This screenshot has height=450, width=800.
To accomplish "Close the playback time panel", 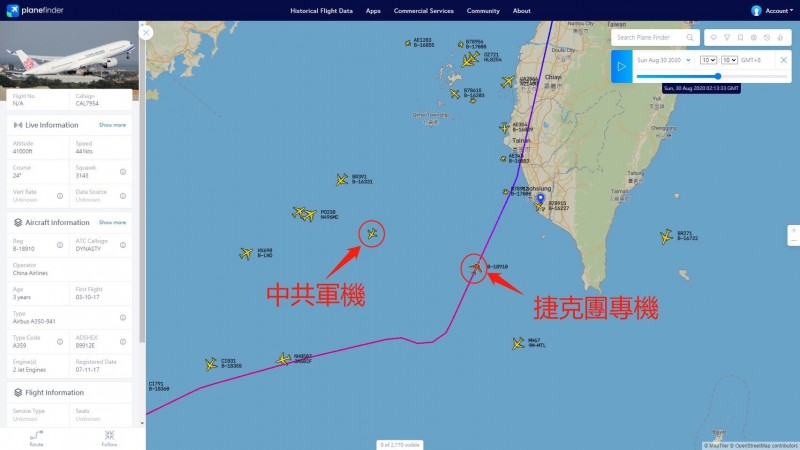I will (783, 60).
